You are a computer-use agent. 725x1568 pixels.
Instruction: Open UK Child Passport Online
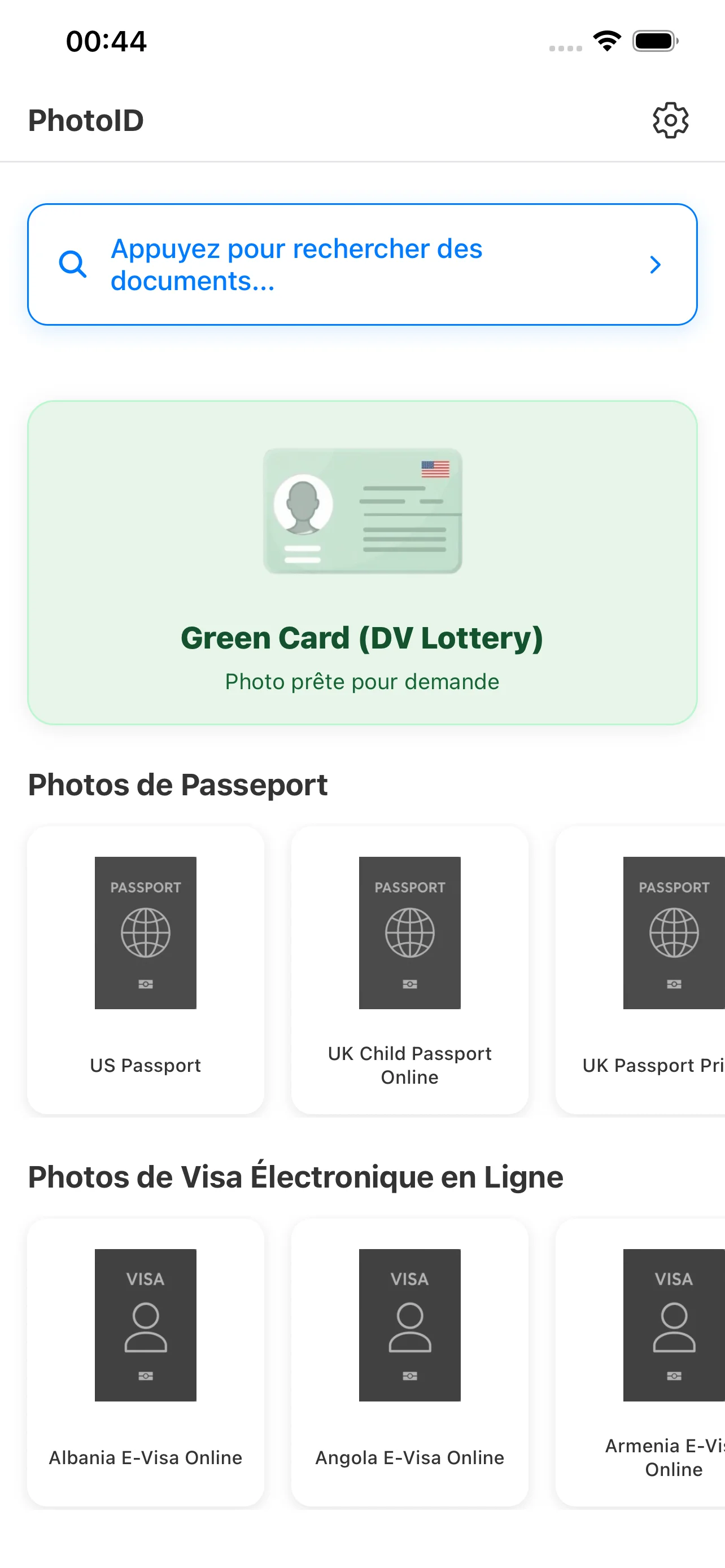409,970
